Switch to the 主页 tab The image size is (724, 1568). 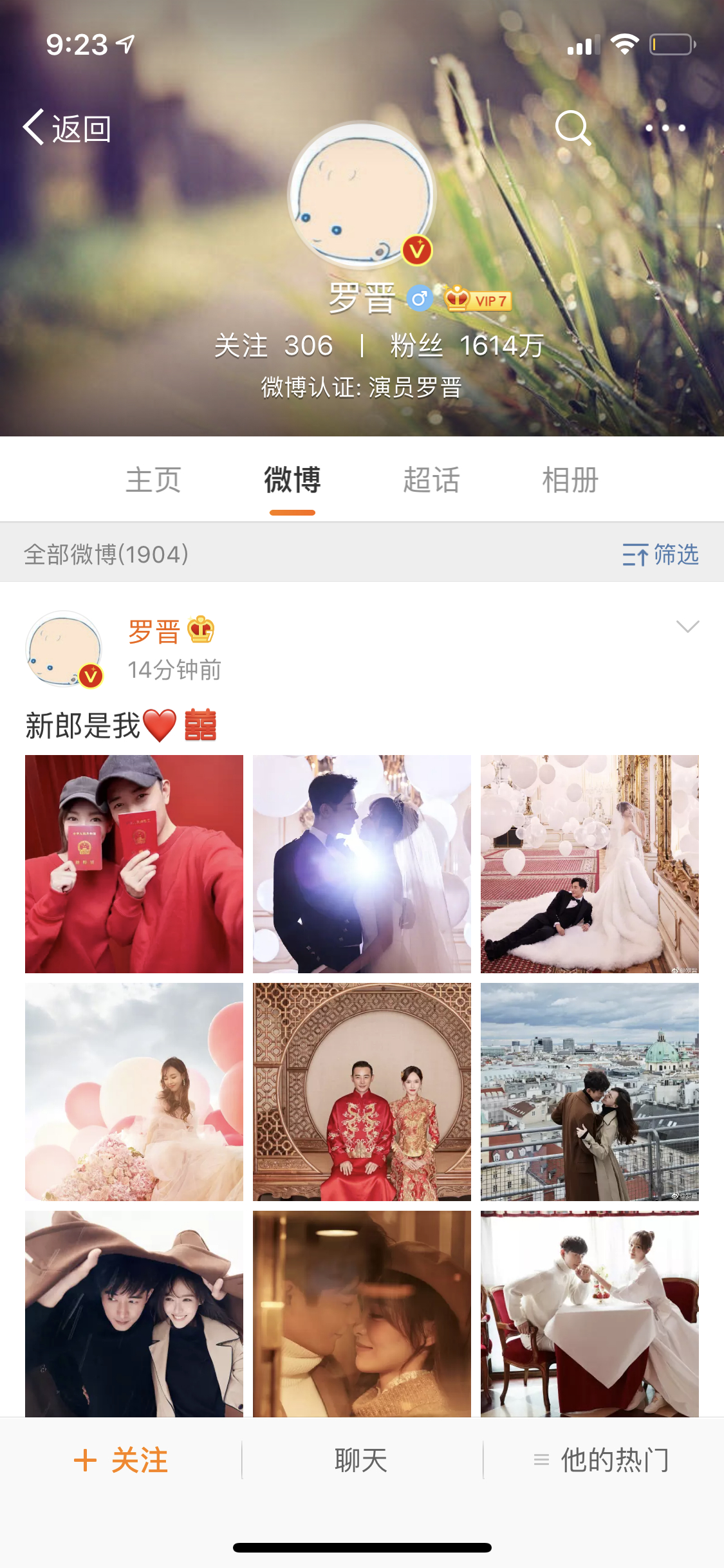coord(153,480)
